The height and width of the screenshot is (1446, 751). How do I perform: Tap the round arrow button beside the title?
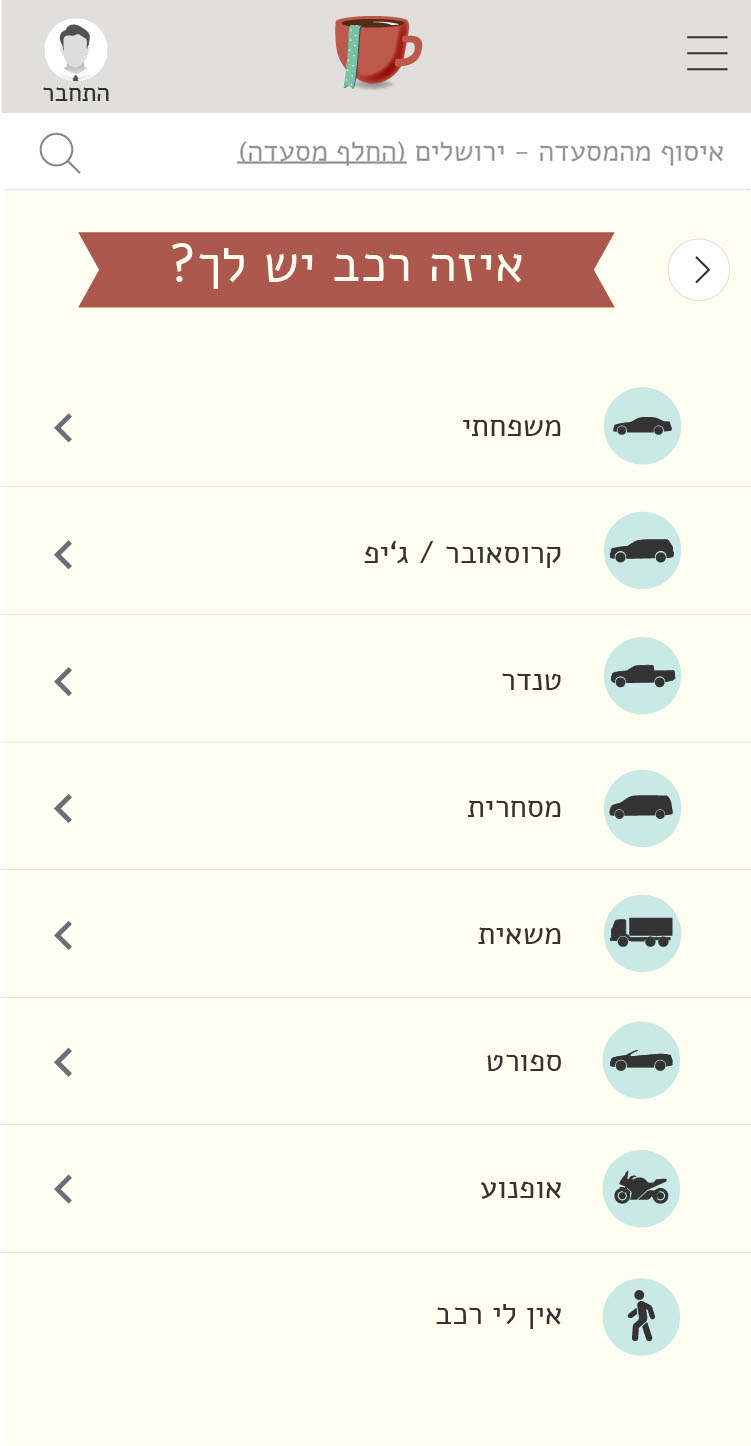[x=699, y=270]
